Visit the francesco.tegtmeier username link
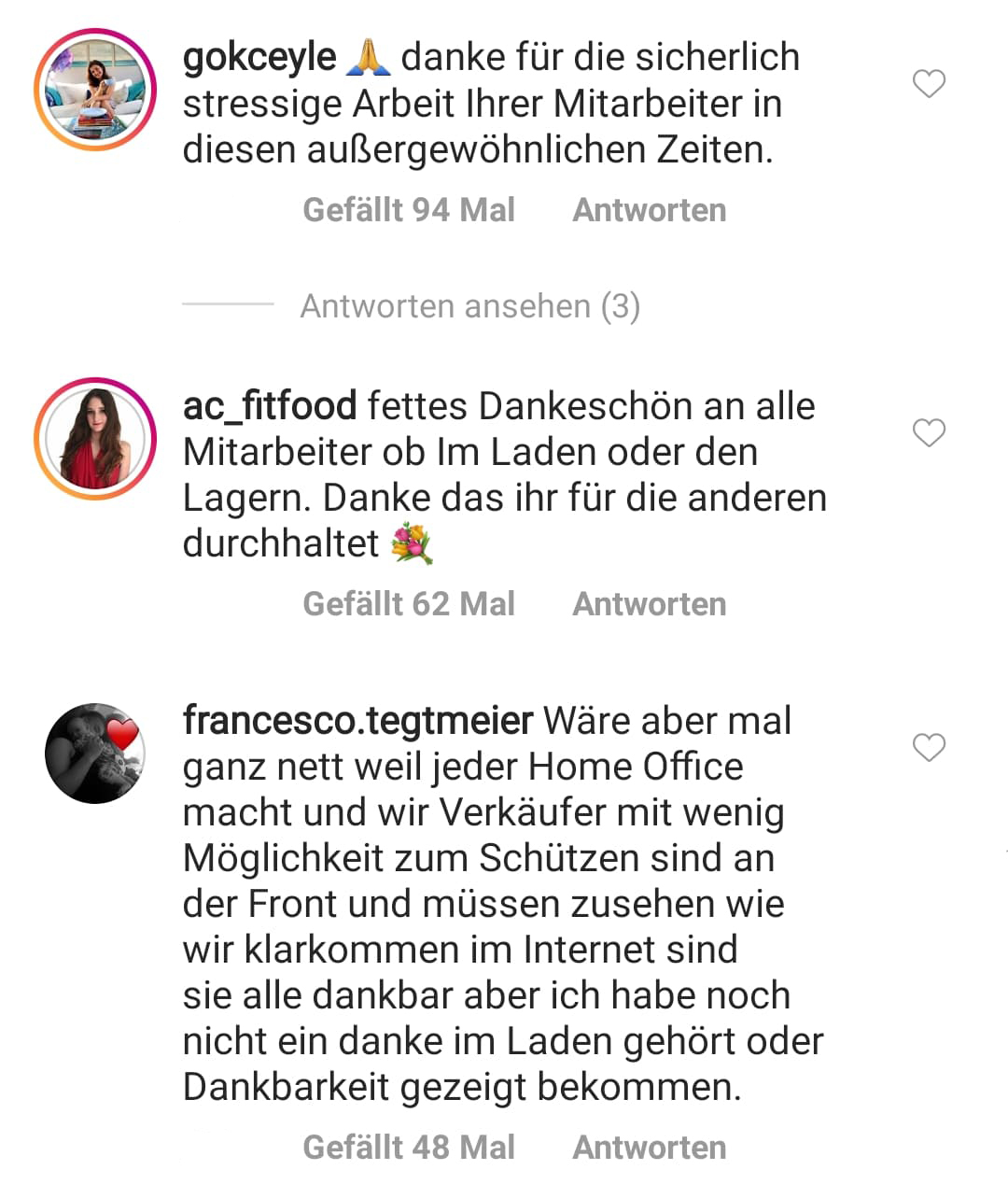The width and height of the screenshot is (1008, 1184). click(x=357, y=721)
